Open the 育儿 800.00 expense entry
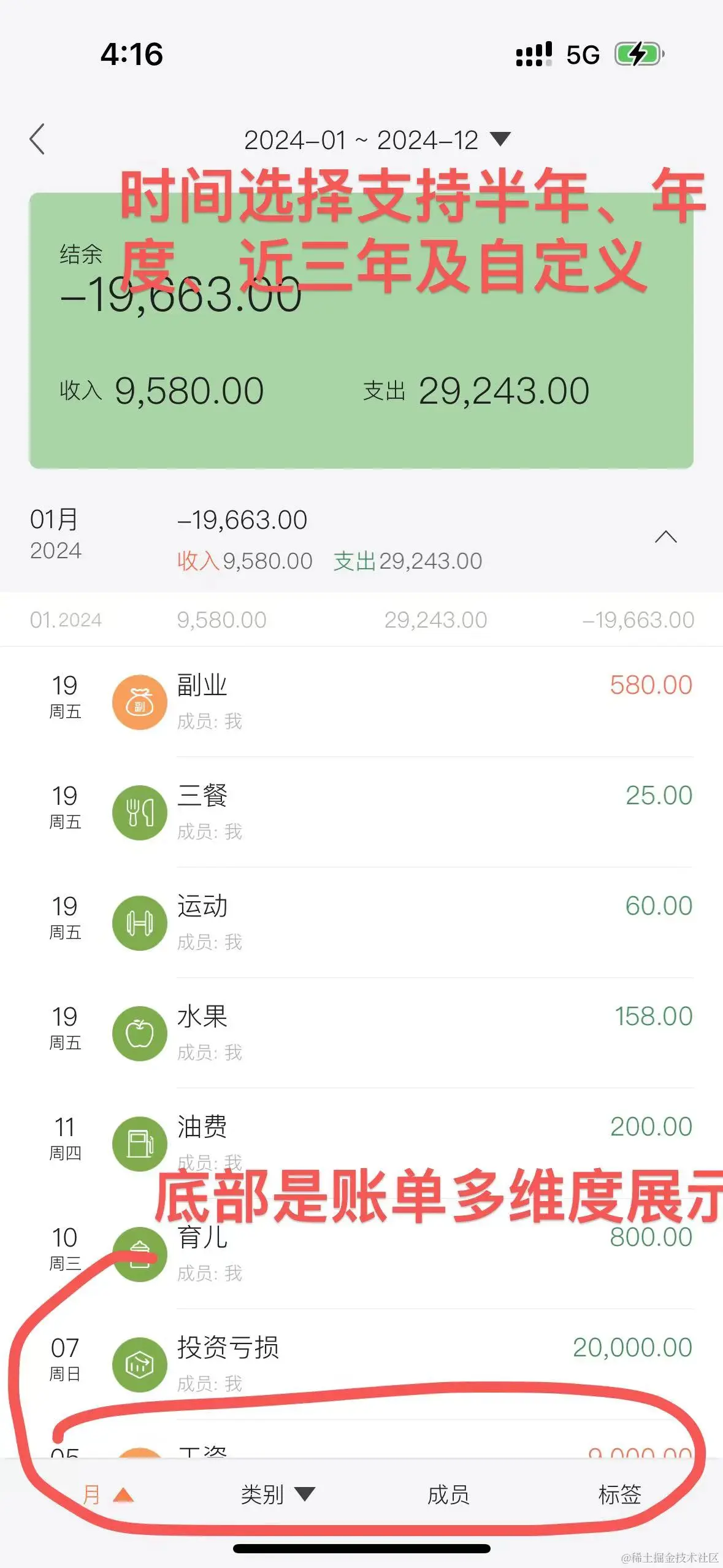 click(361, 1253)
